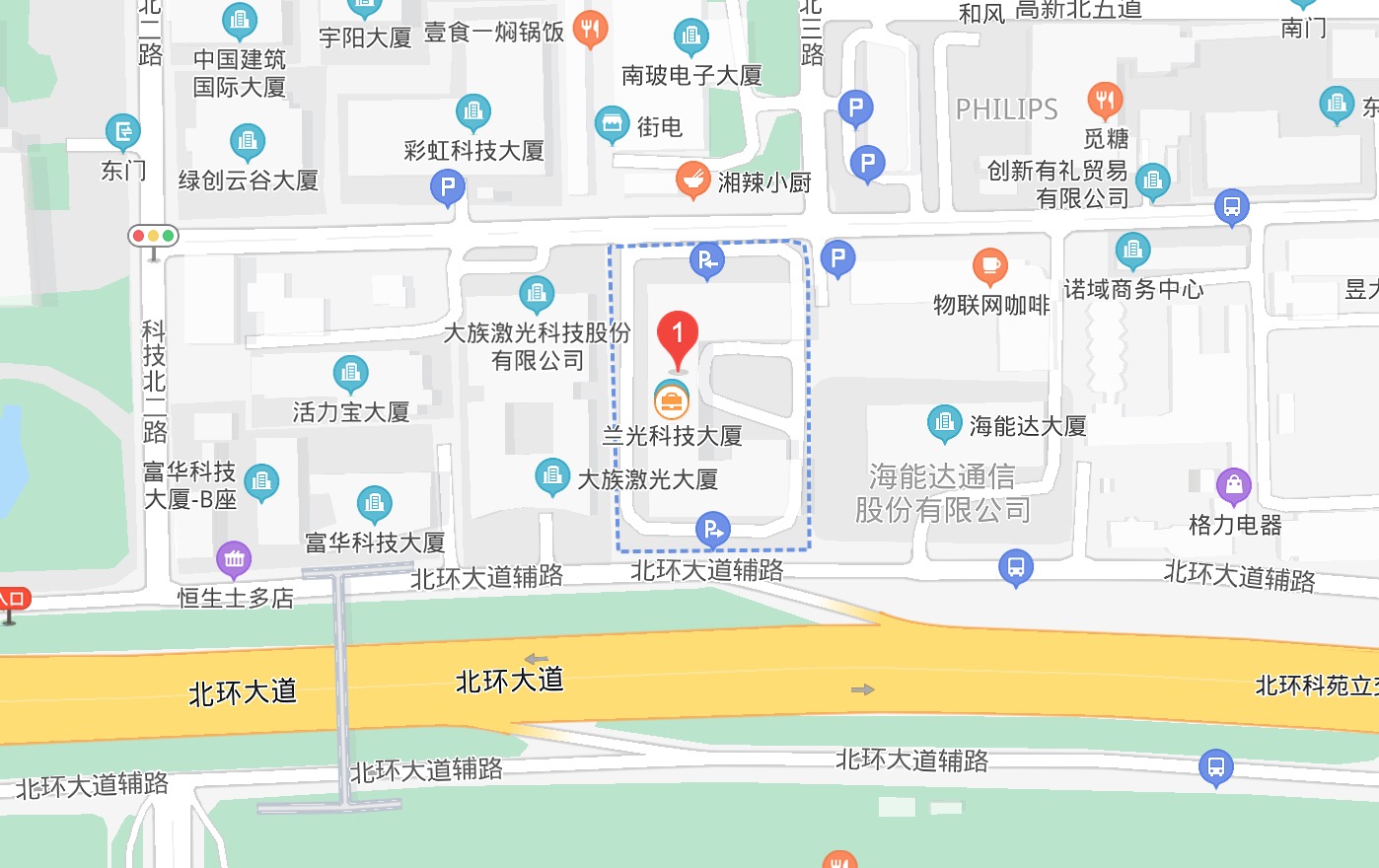Select the 诺域商务中心 building marker

(x=1132, y=250)
